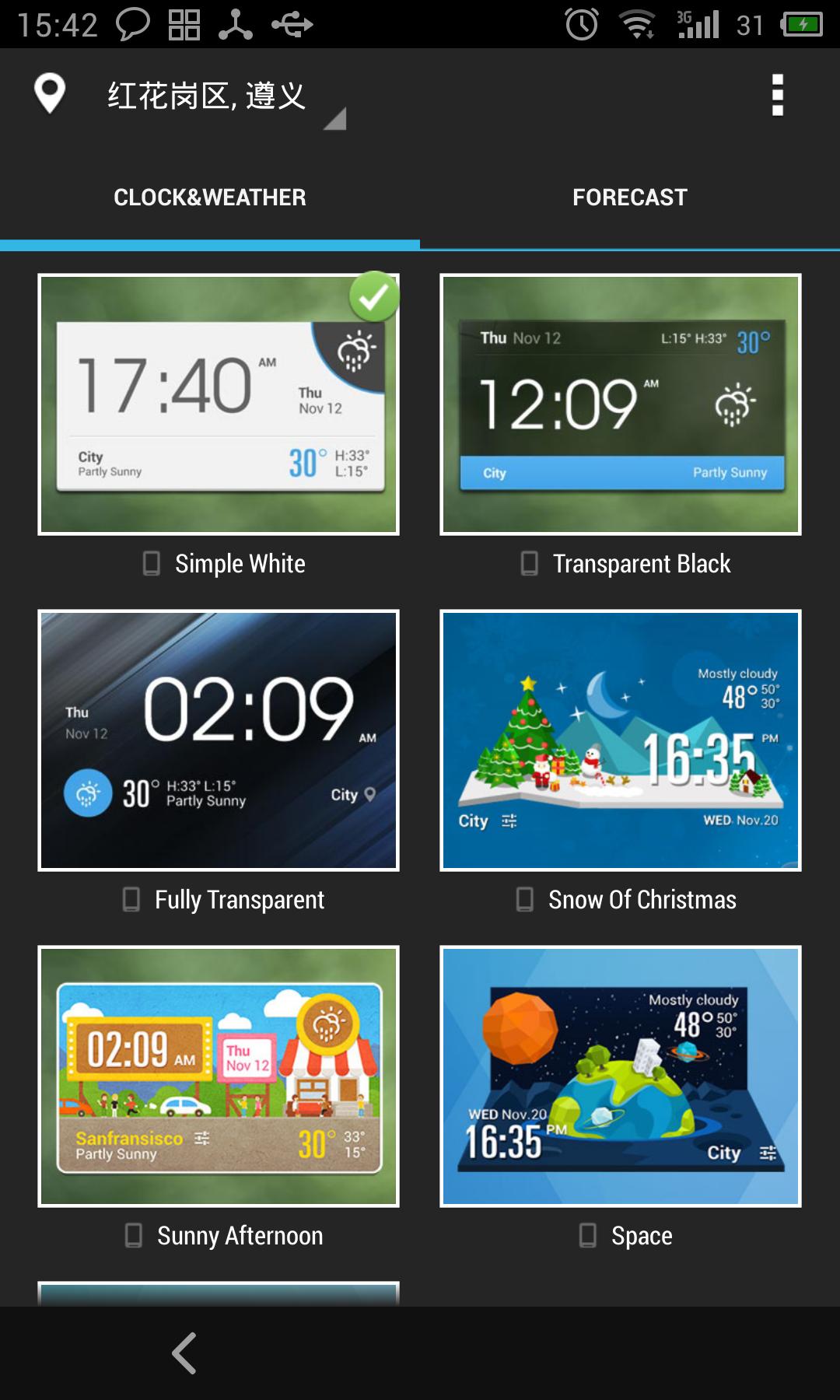
Task: Pick the Fully Transparent widget theme
Action: [219, 740]
